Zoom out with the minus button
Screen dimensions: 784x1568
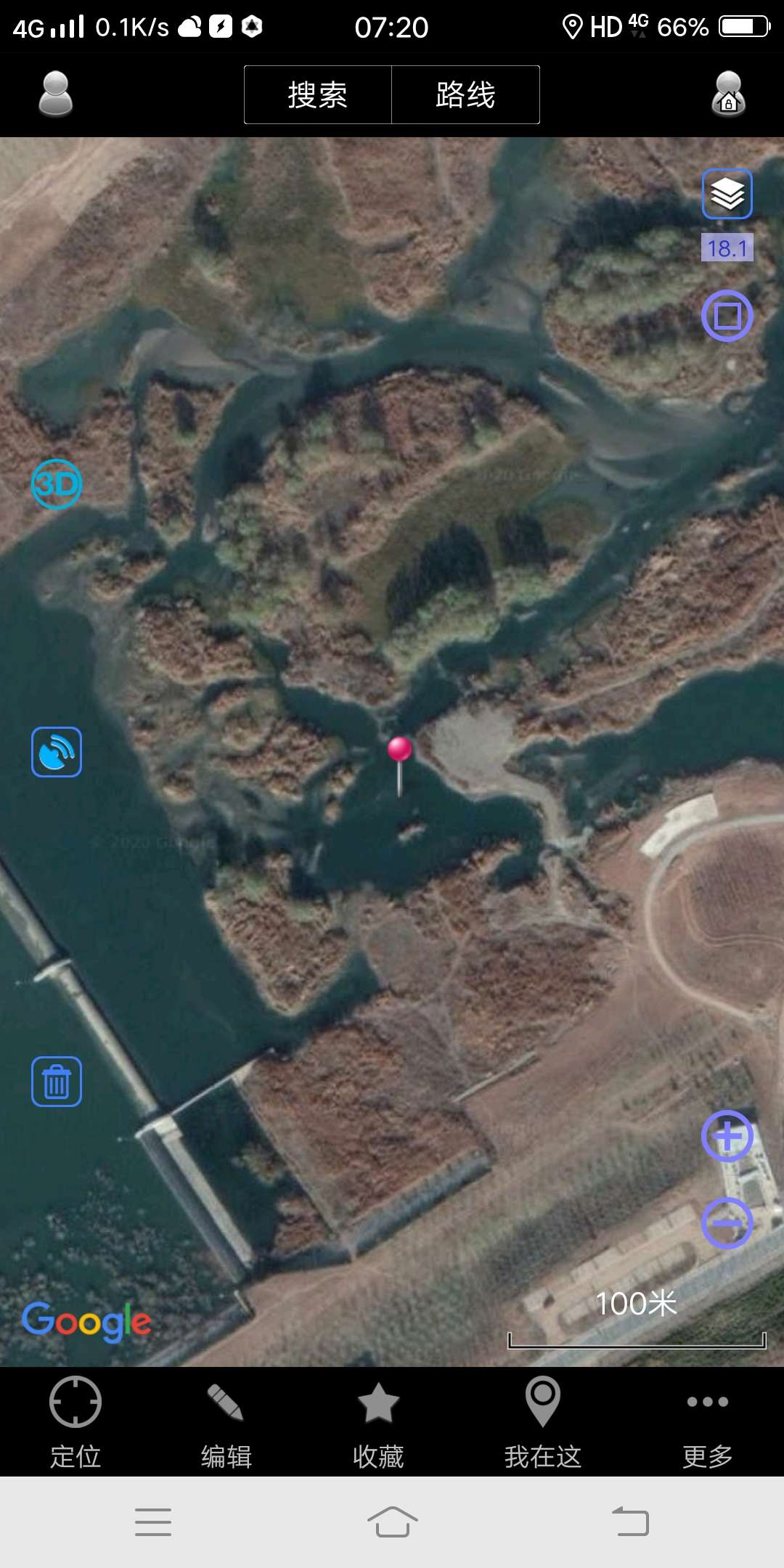[x=727, y=1223]
